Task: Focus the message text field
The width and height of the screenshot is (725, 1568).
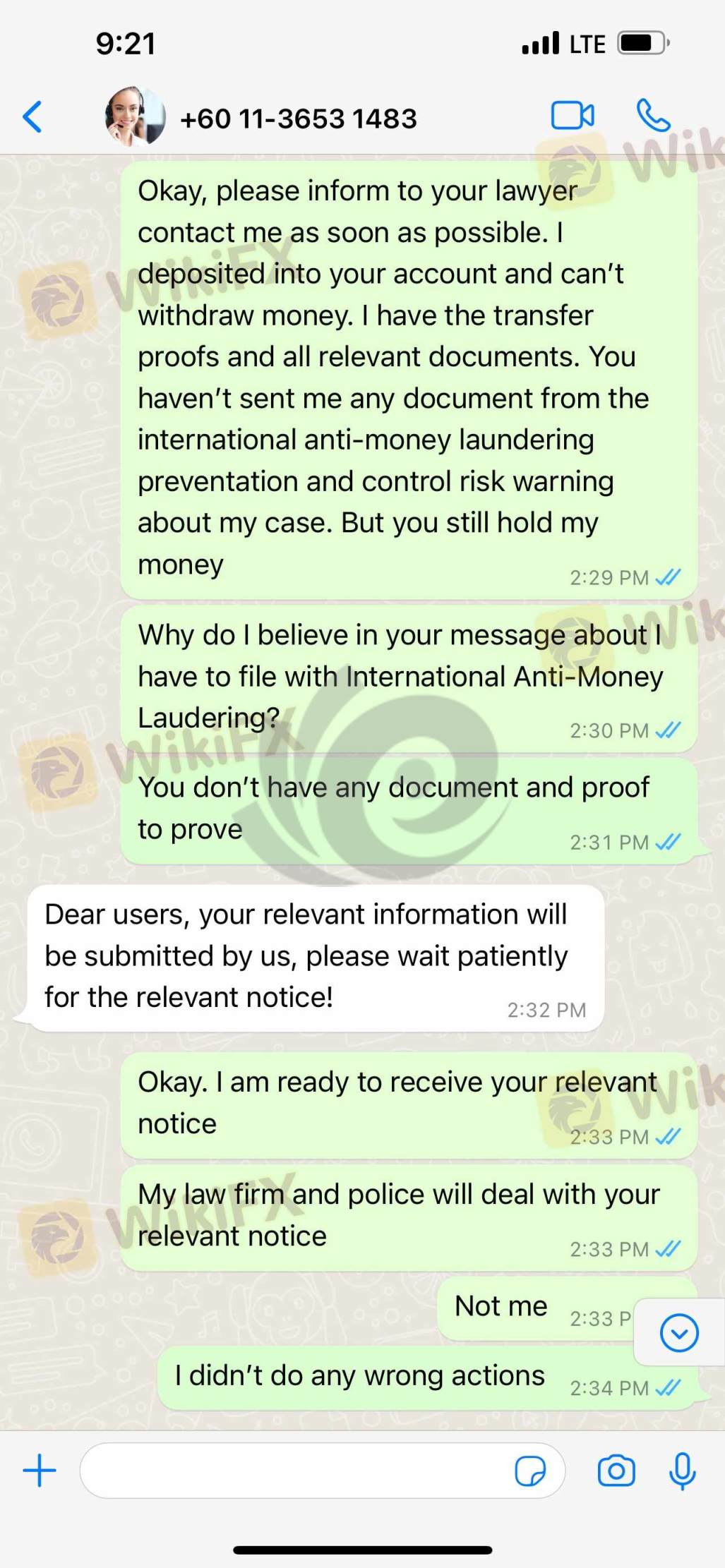Action: click(296, 1471)
